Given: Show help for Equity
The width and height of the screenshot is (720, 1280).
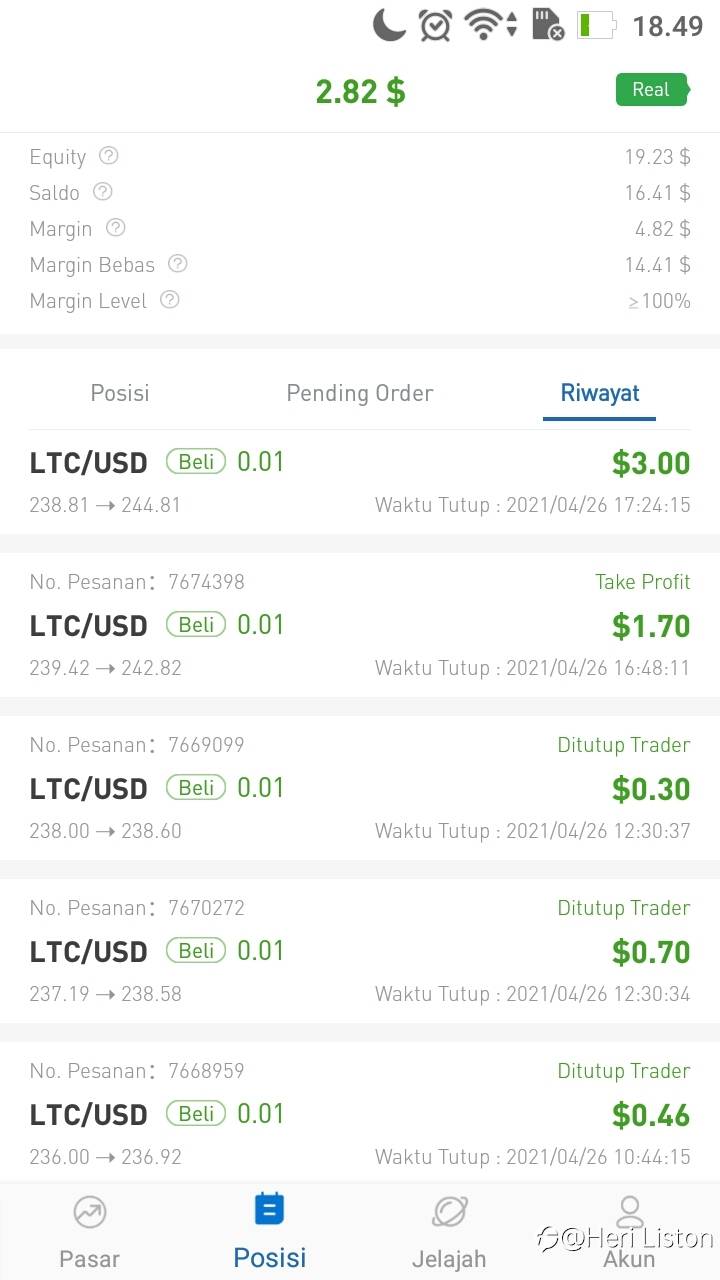Looking at the screenshot, I should click(109, 156).
